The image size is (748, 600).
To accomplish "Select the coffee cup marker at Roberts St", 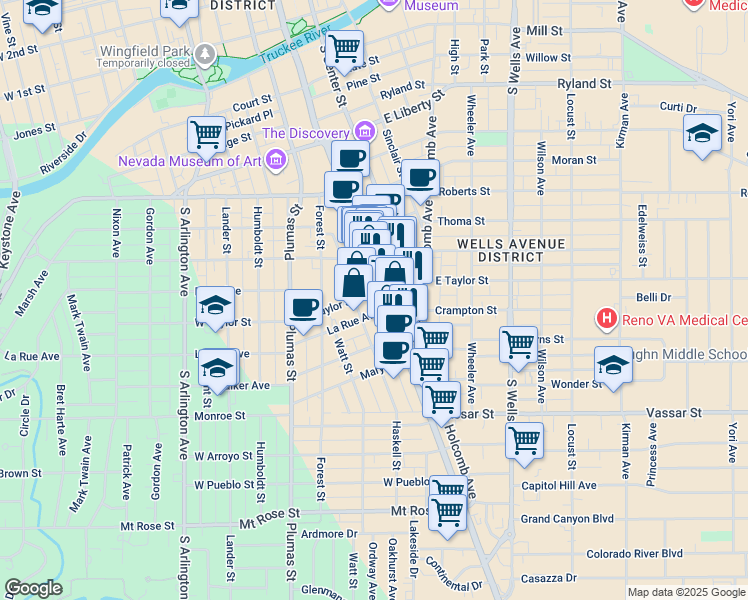I will 420,179.
